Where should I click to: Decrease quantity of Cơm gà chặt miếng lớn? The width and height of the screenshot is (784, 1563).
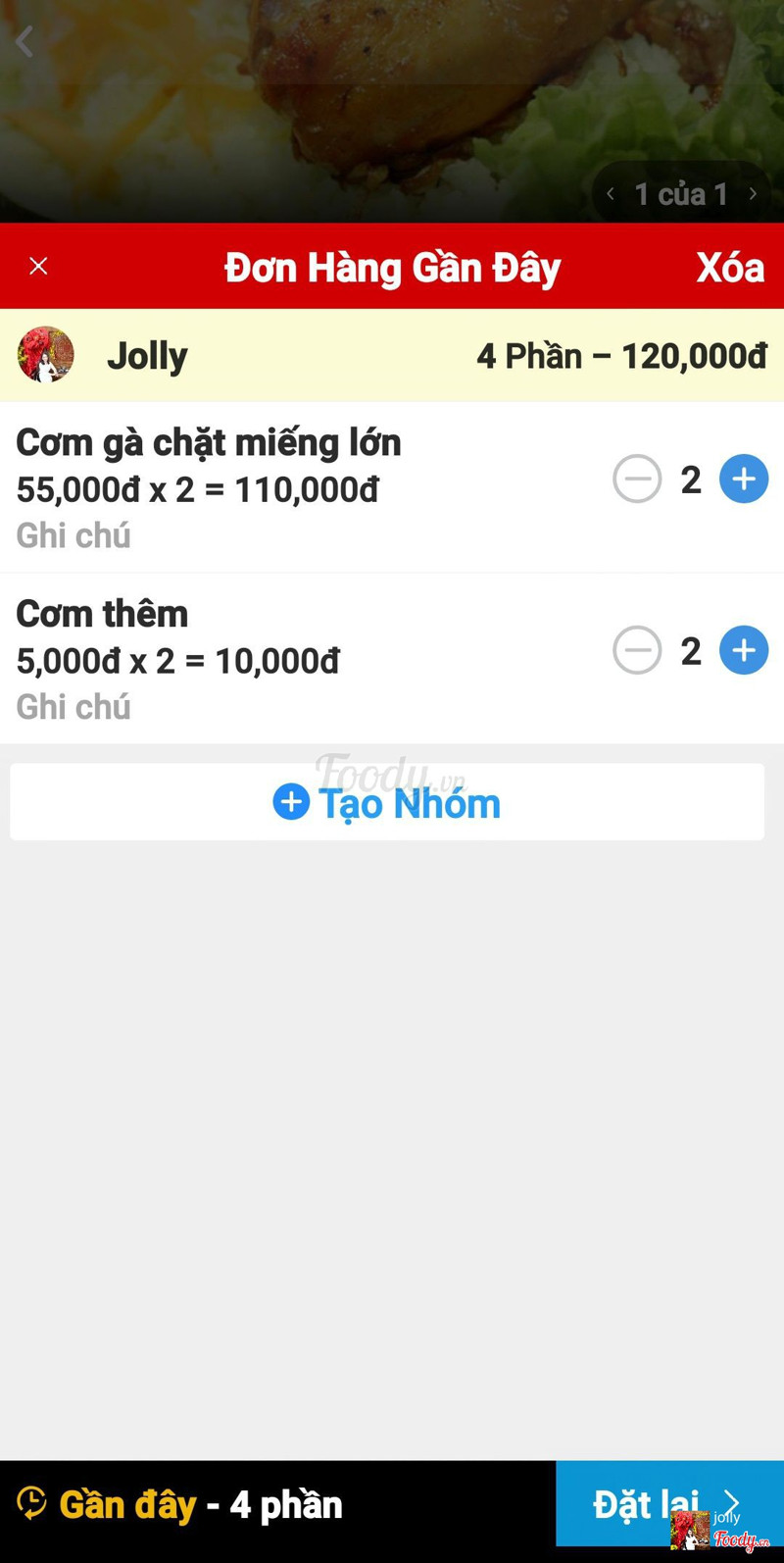coord(637,479)
